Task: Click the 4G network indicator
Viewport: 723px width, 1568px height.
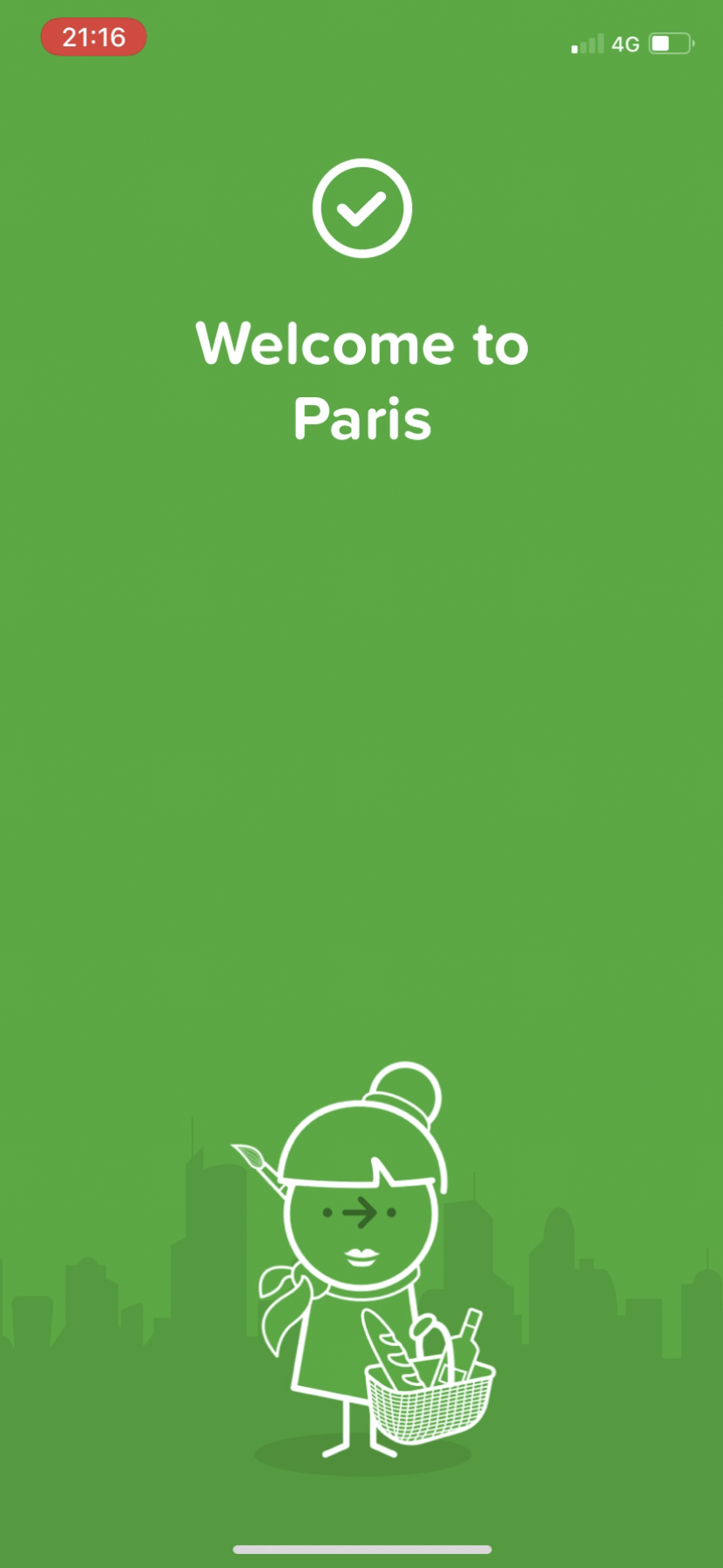Action: tap(626, 44)
